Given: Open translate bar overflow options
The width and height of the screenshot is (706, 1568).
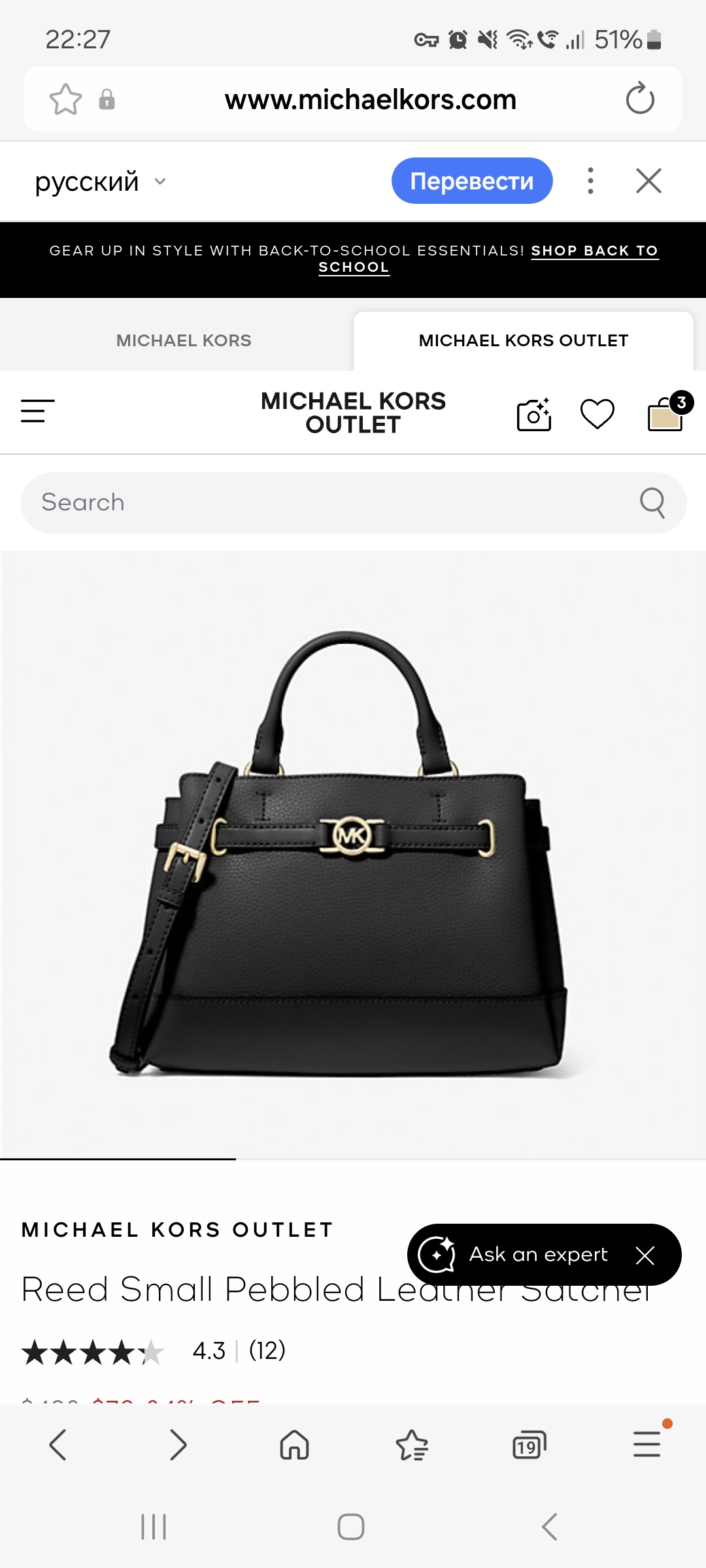Looking at the screenshot, I should (x=590, y=181).
